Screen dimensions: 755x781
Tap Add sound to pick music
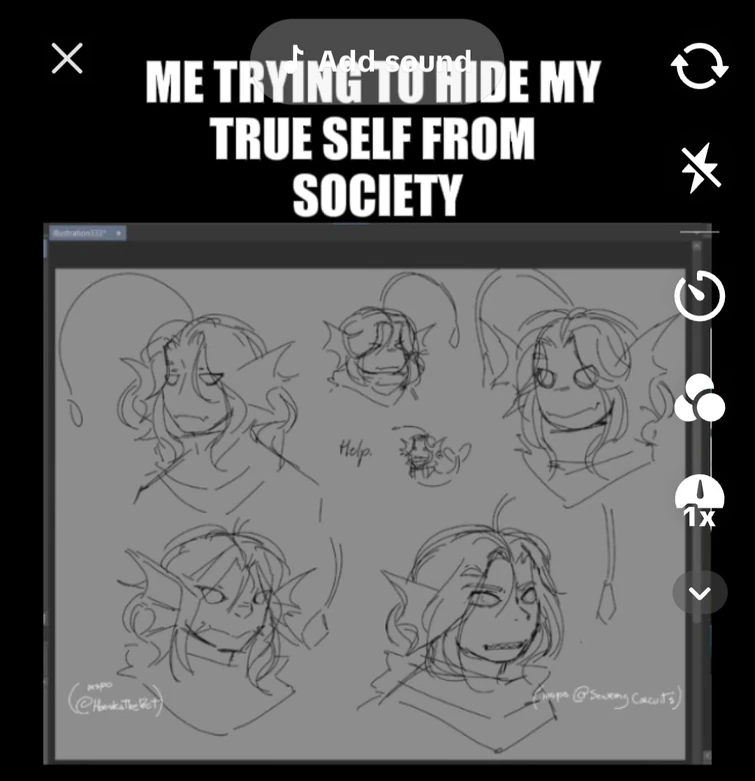click(x=376, y=61)
